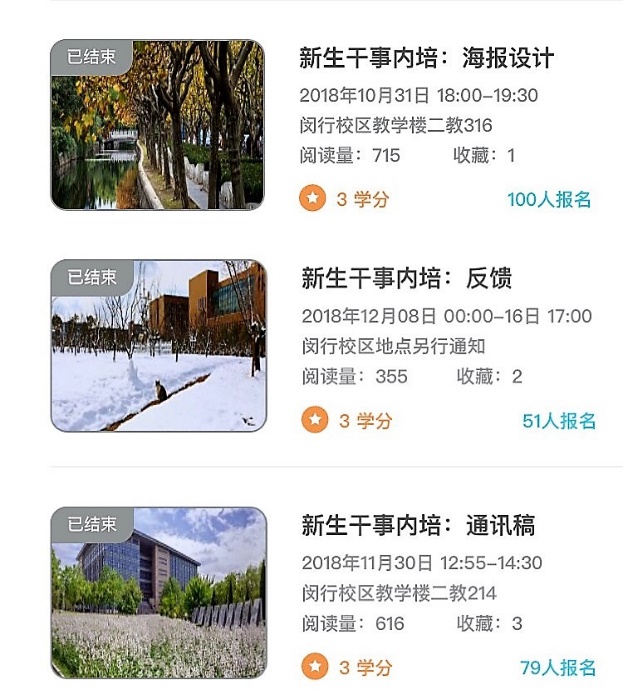
Task: Open the 新生干事内培：通讯稿 event
Action: 418,525
